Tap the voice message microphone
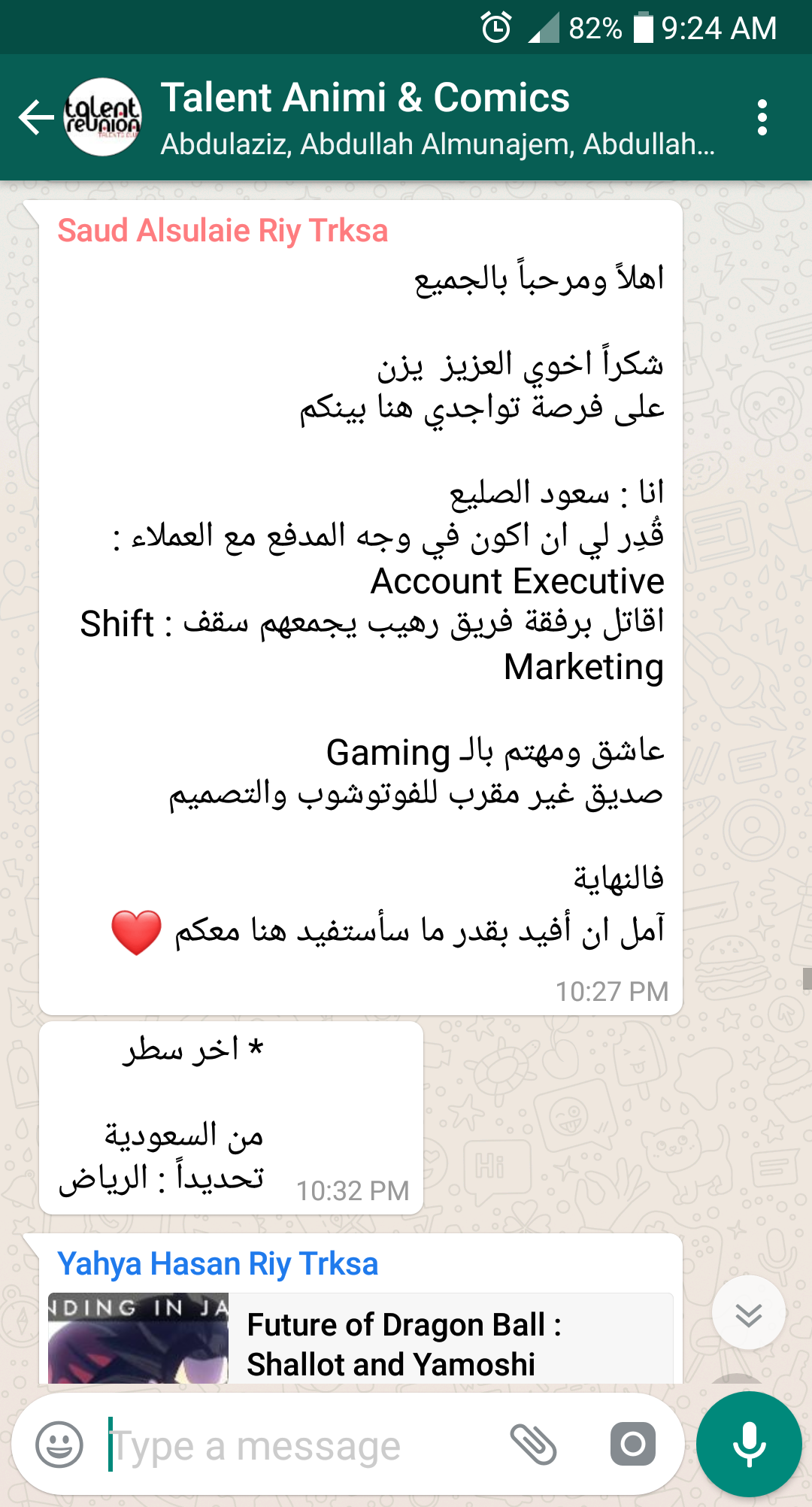812x1507 pixels. 749,1445
